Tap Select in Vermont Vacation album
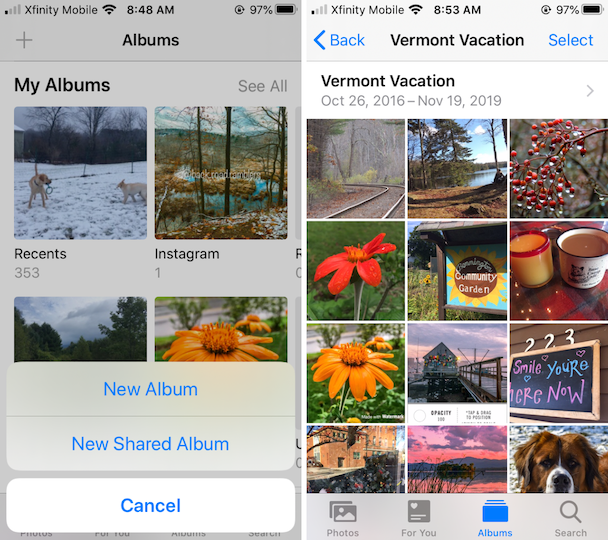Viewport: 608px width, 540px height. click(x=570, y=41)
